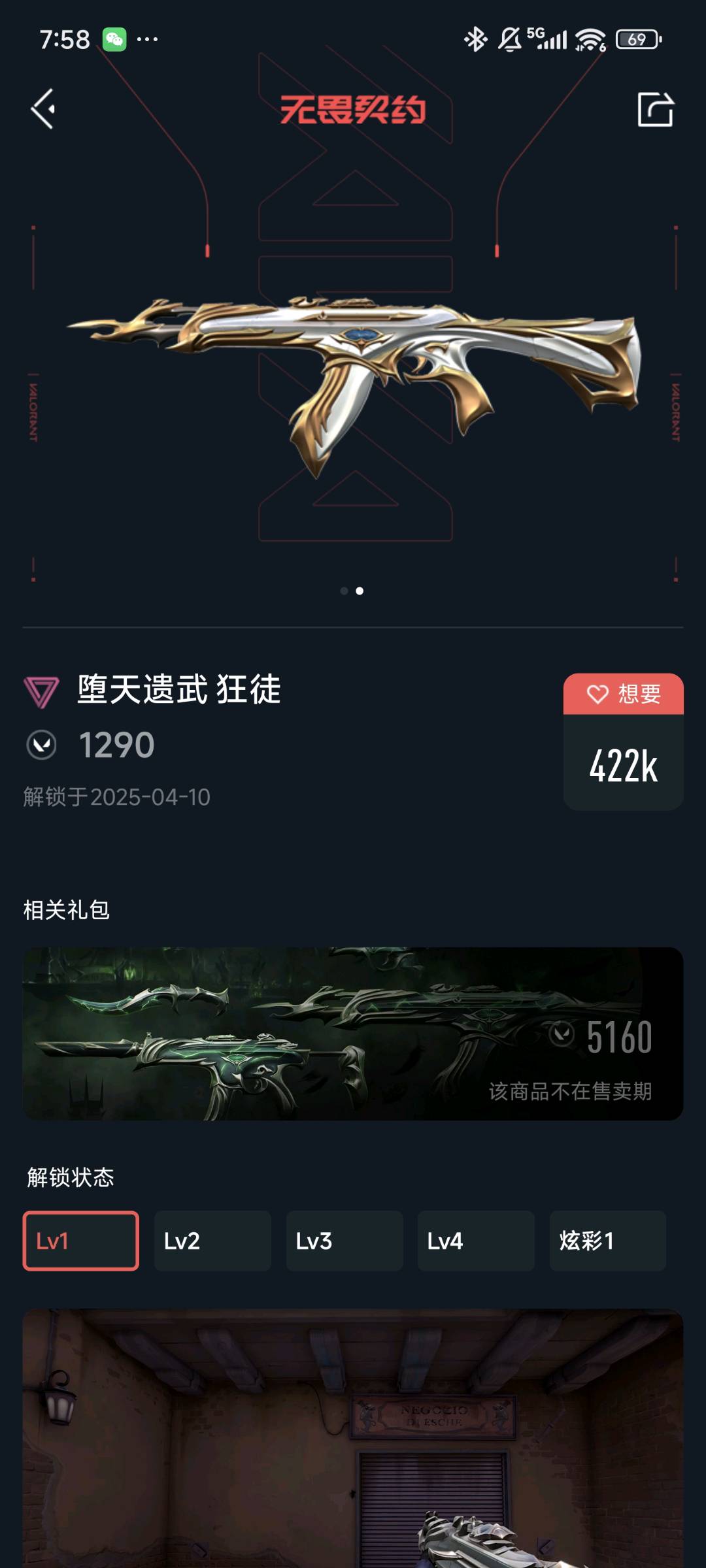
Task: Go back using the top-left arrow
Action: tap(43, 108)
